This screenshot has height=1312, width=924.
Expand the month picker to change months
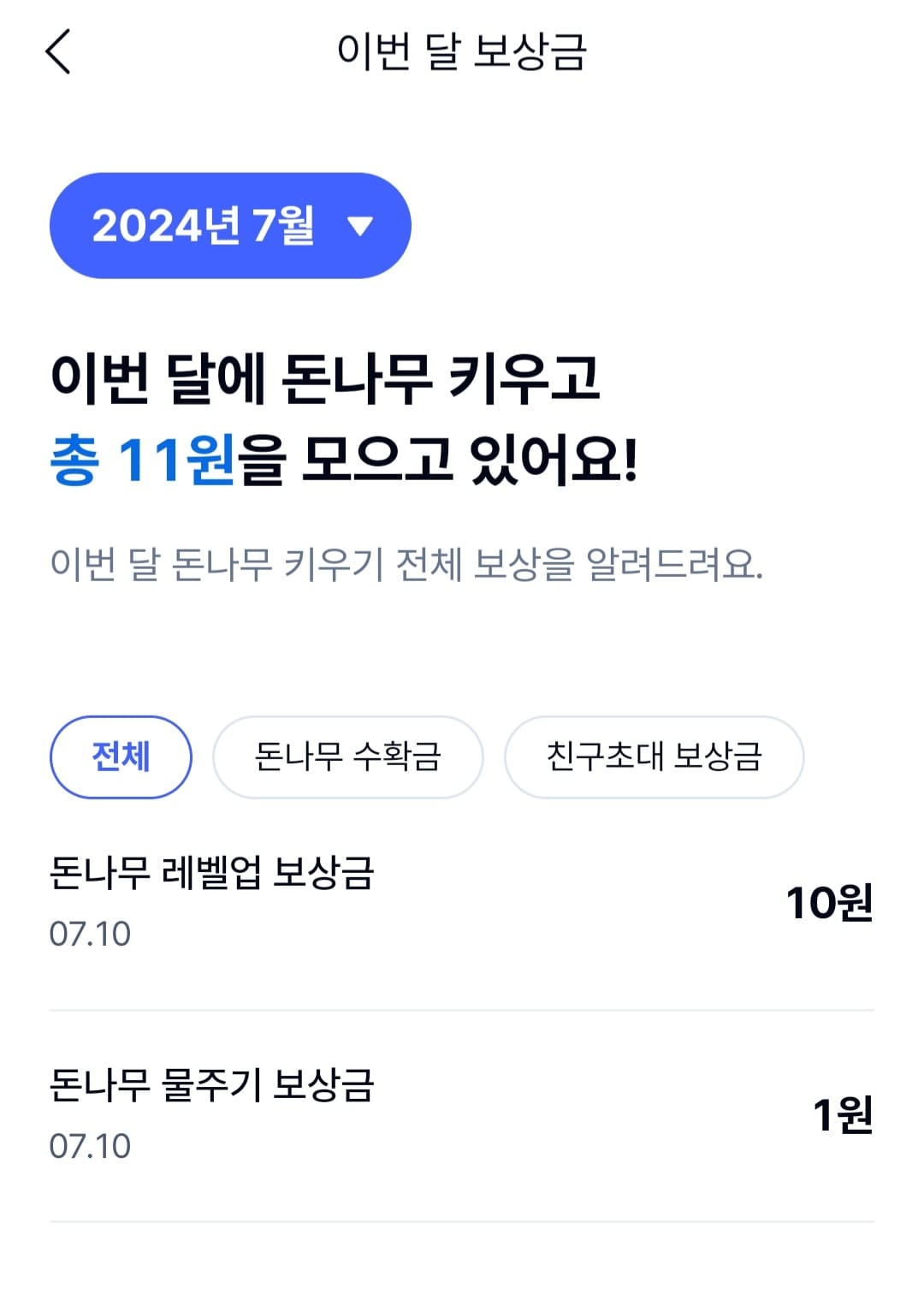pos(229,225)
